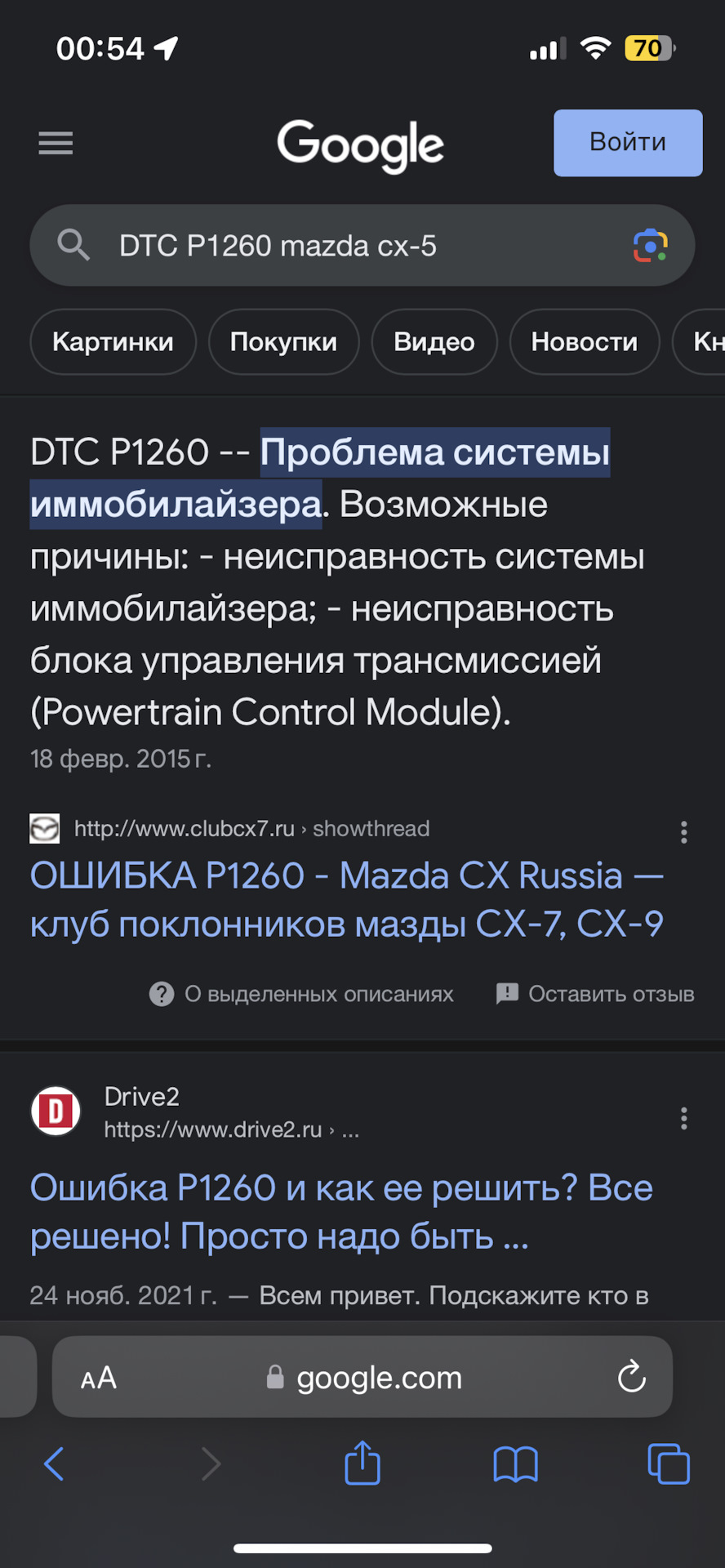Open the Google hamburger menu
Image resolution: width=725 pixels, height=1568 pixels.
pos(56,144)
